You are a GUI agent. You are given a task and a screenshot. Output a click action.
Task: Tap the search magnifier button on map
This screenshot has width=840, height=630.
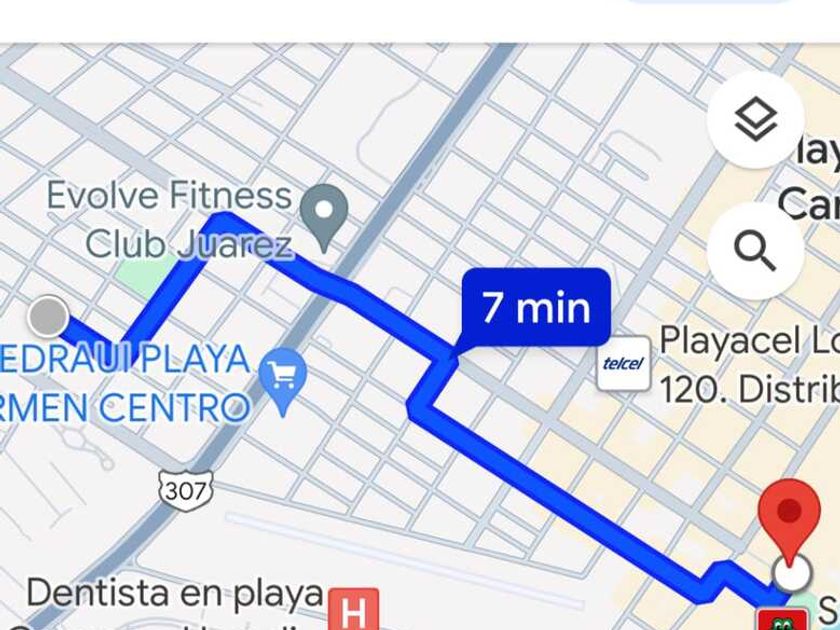pos(755,250)
